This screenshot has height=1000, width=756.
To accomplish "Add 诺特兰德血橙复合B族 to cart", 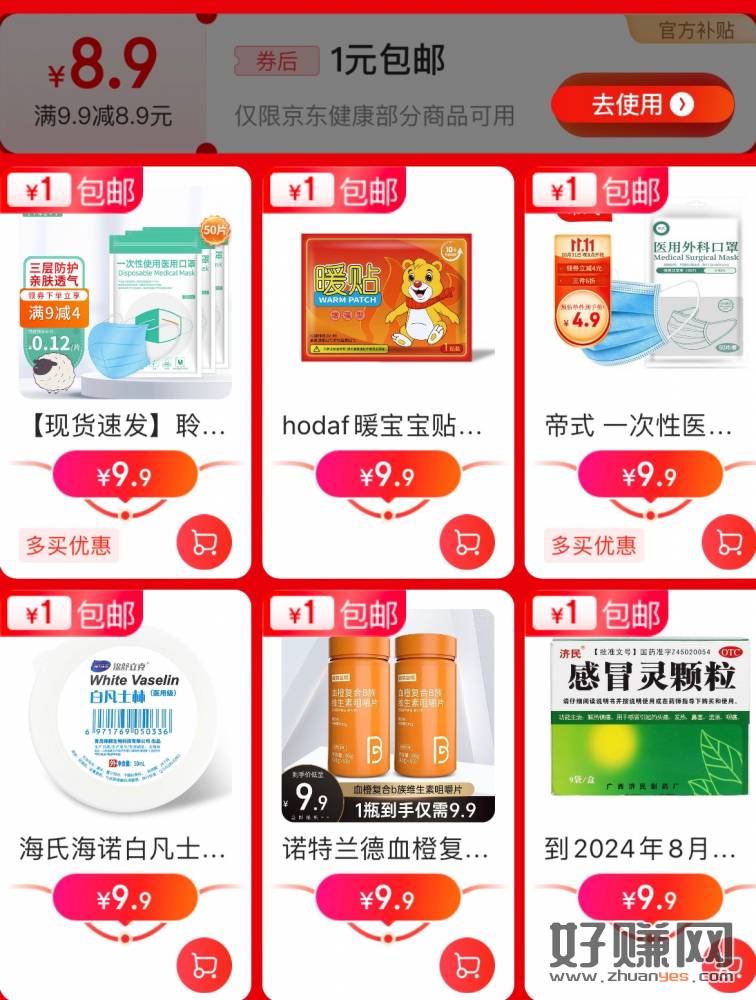I will (x=466, y=965).
